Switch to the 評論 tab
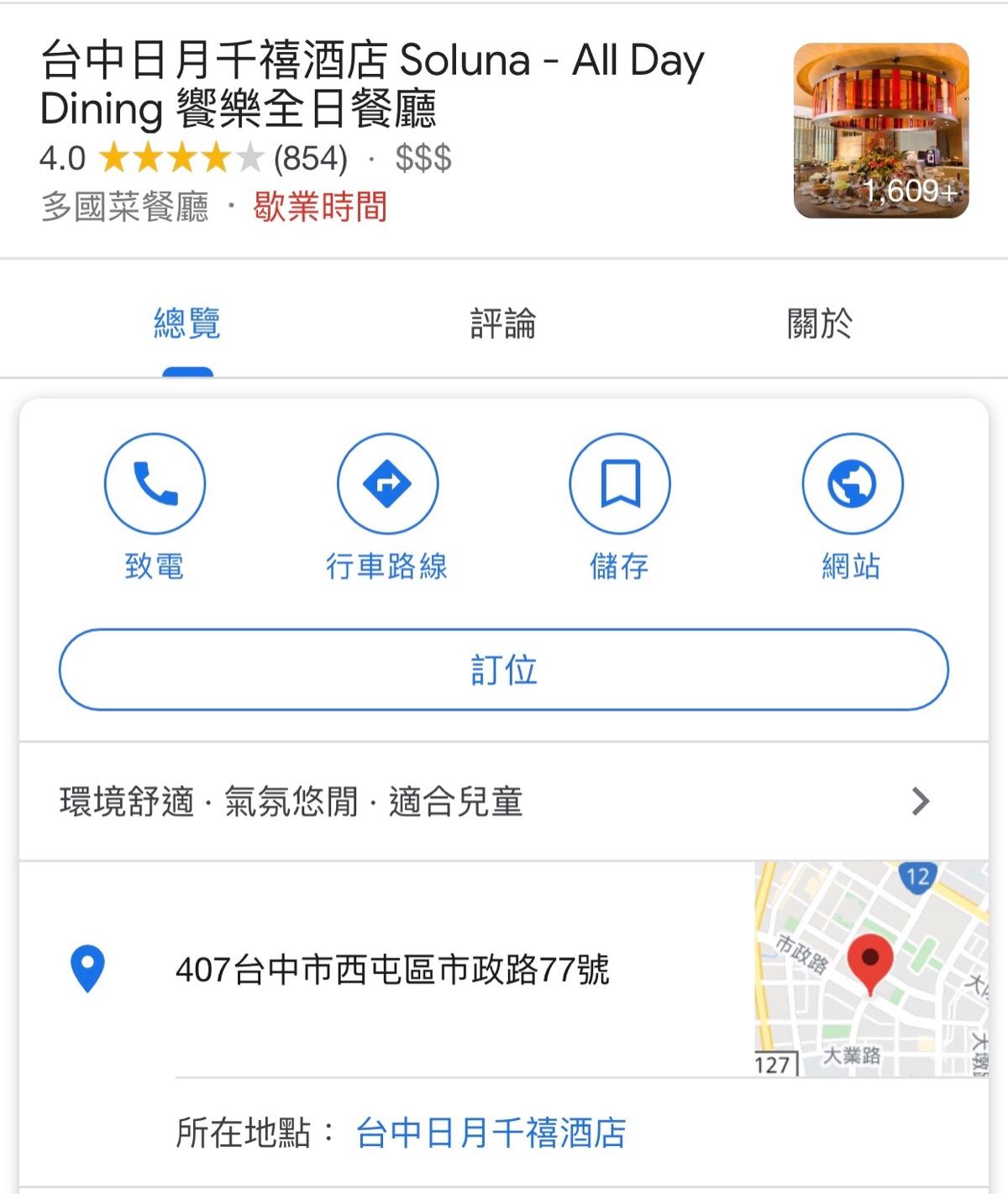The width and height of the screenshot is (1008, 1194). coord(503,323)
